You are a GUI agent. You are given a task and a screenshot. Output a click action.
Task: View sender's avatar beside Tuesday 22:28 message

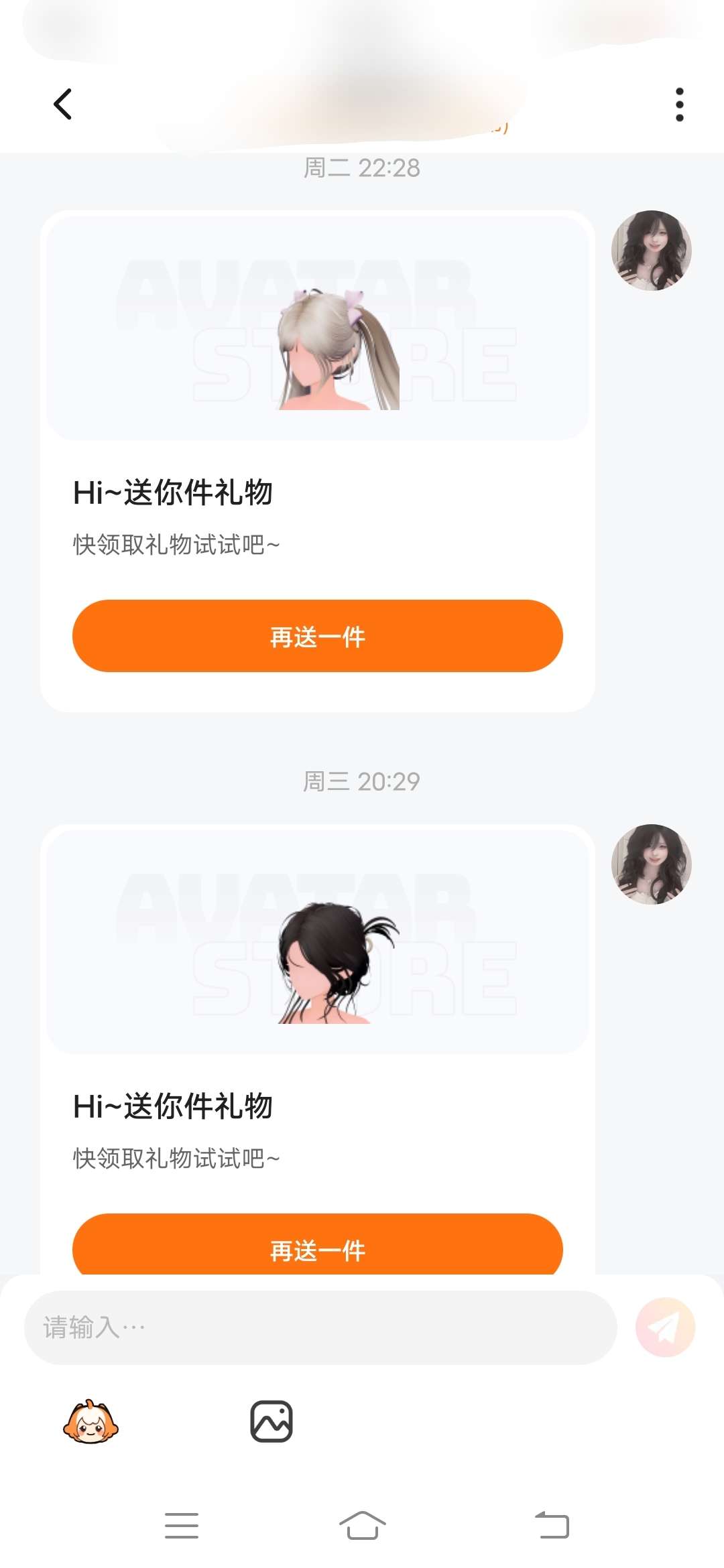pos(651,251)
